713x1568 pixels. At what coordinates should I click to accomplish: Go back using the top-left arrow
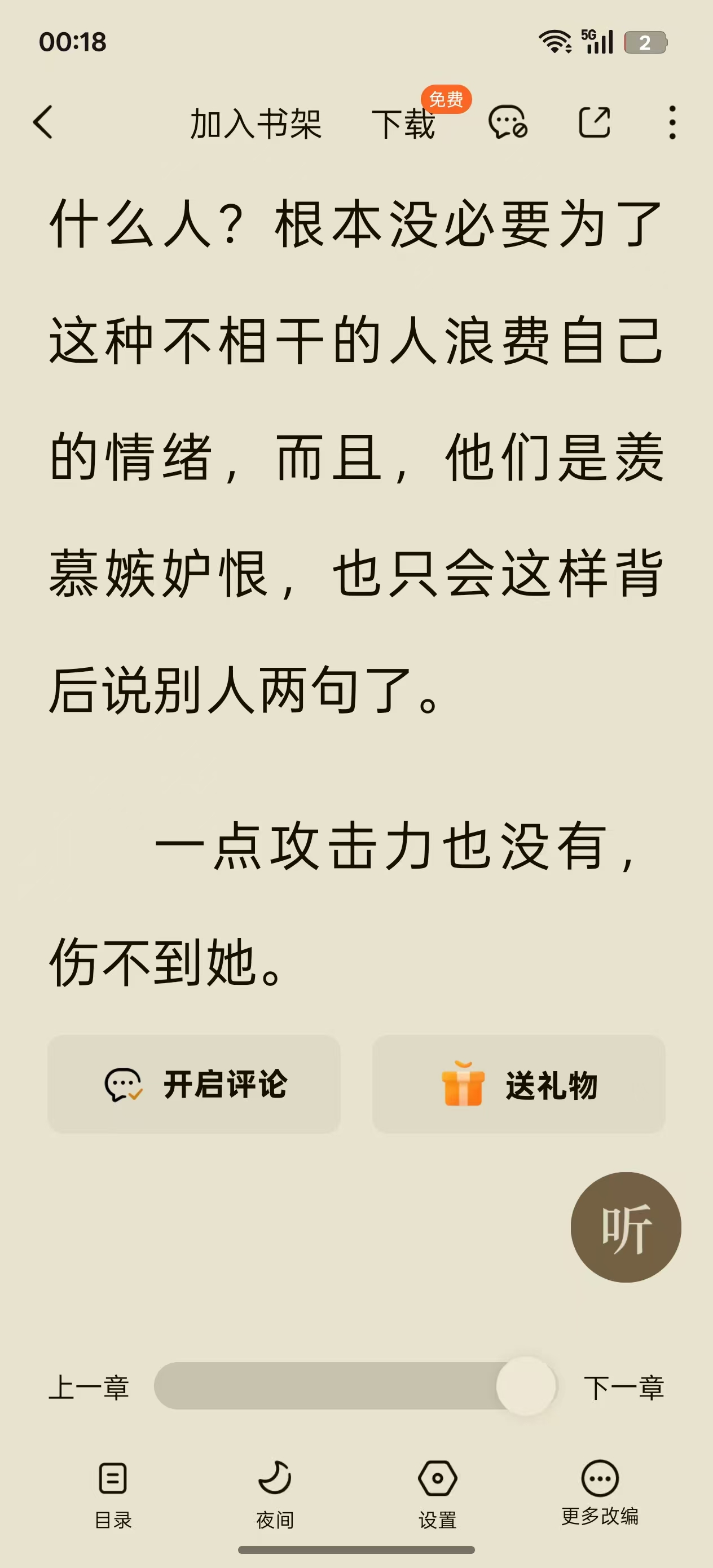(x=44, y=122)
